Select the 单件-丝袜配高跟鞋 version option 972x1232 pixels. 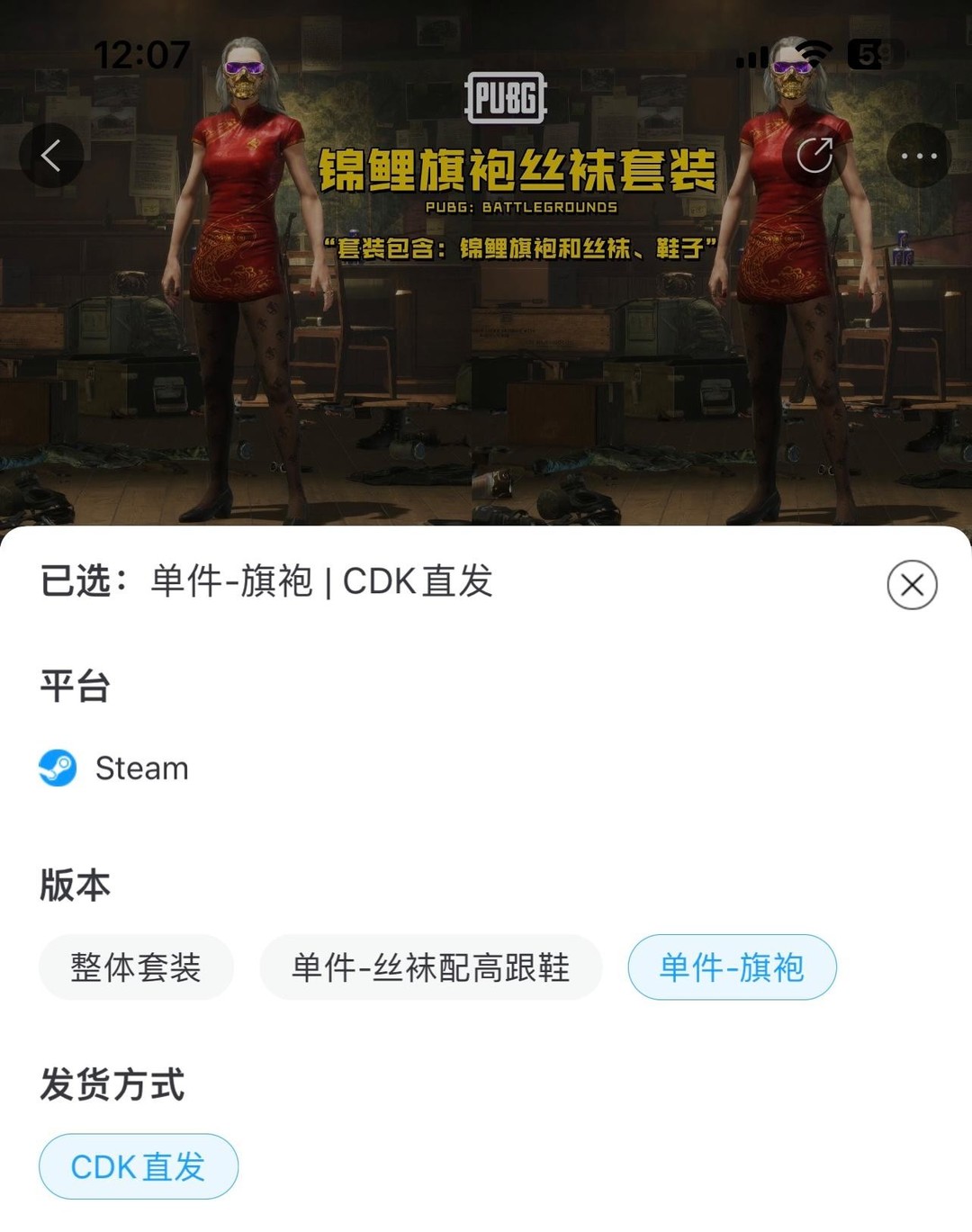tap(430, 966)
